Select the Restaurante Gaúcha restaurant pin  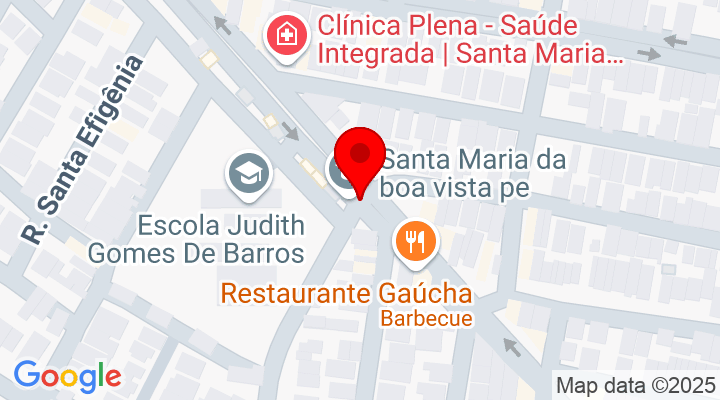click(412, 242)
